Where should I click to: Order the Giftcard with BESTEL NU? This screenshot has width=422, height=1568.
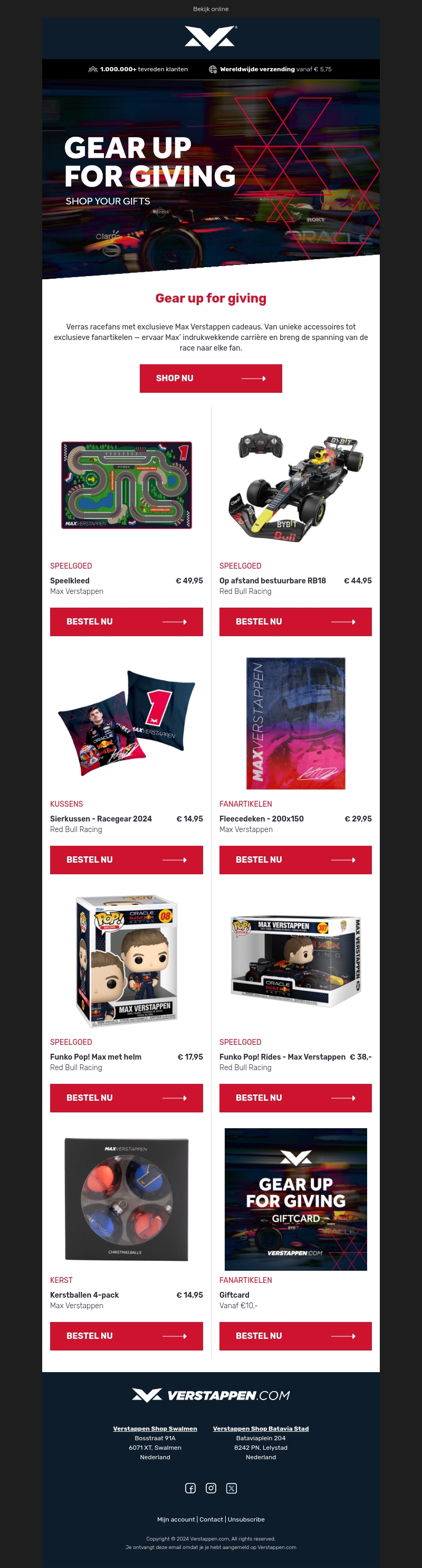click(x=295, y=1336)
